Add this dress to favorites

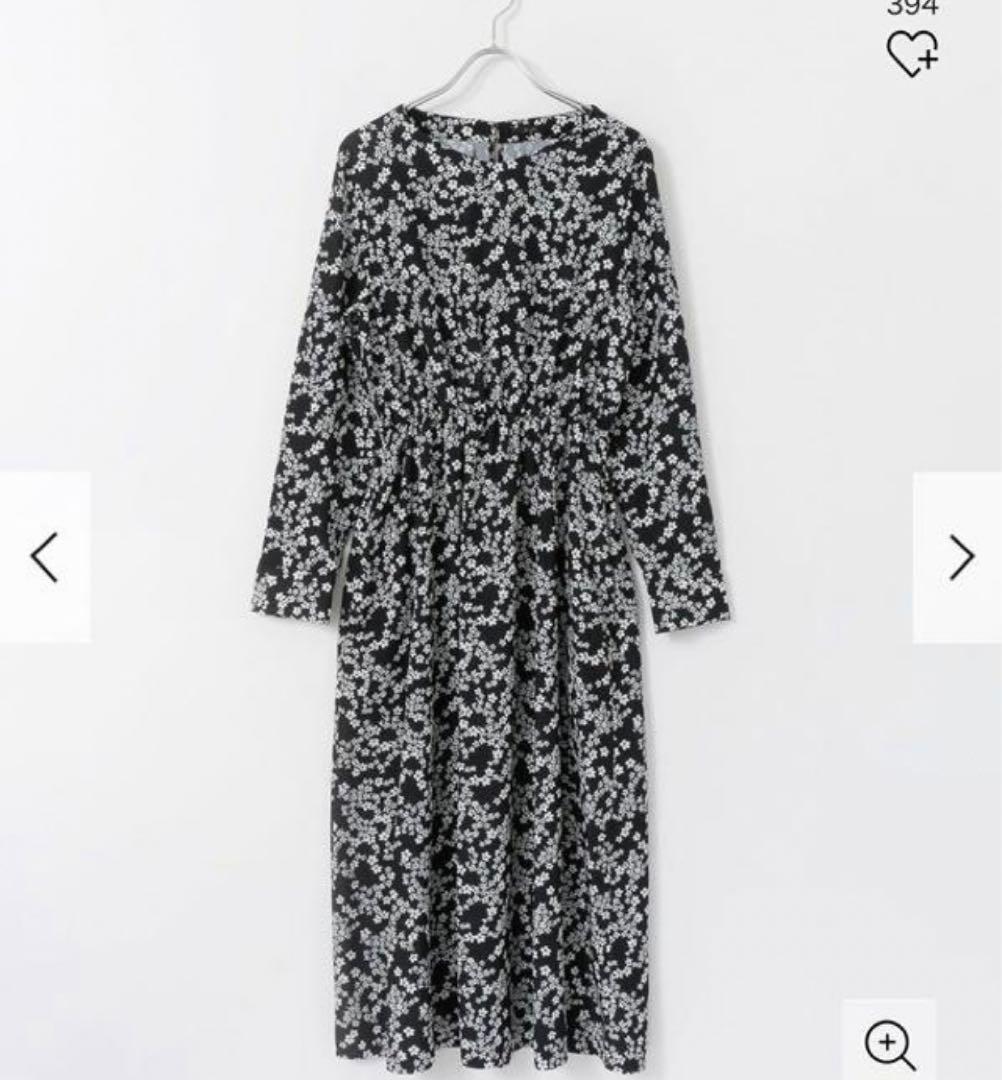click(x=912, y=52)
